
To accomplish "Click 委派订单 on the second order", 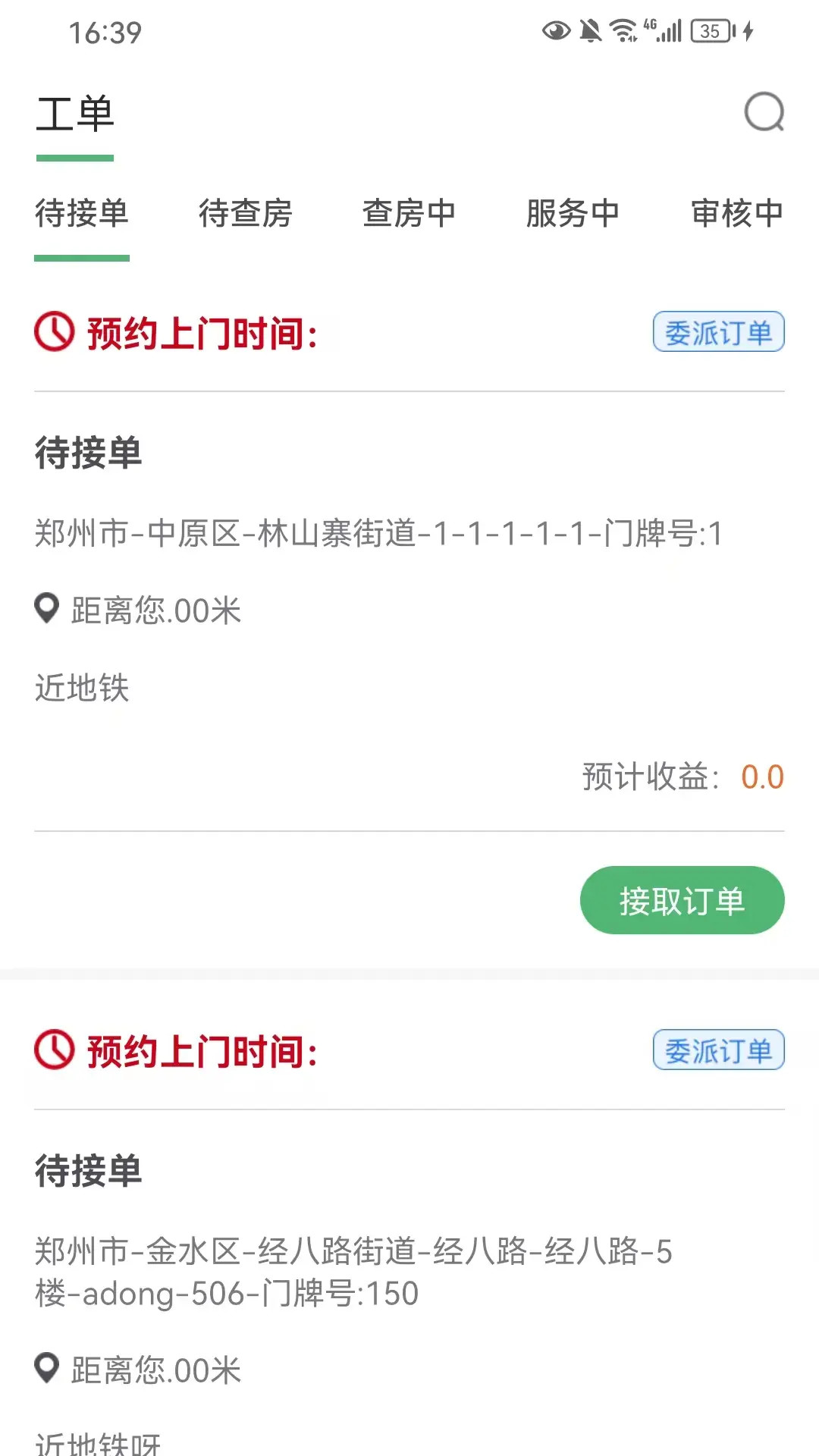I will pyautogui.click(x=719, y=1052).
